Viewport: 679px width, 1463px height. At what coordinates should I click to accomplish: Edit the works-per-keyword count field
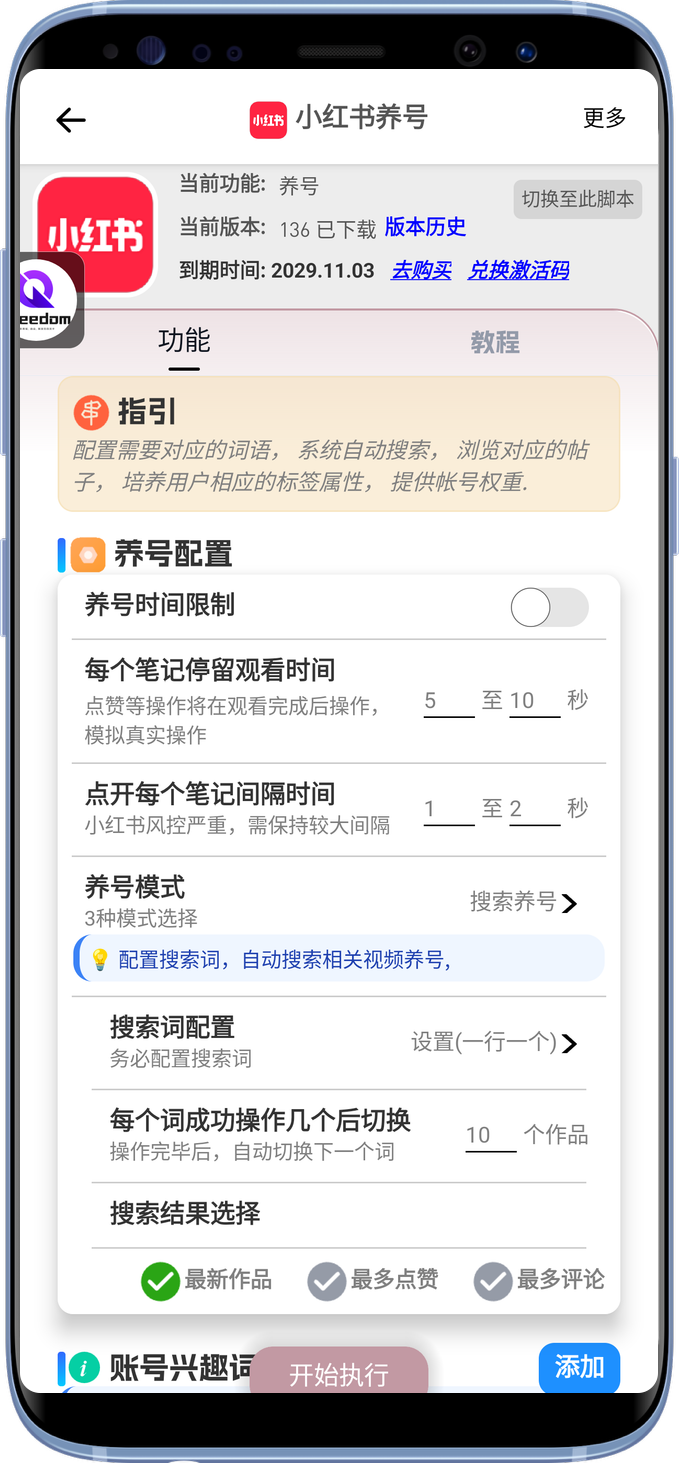[489, 1135]
